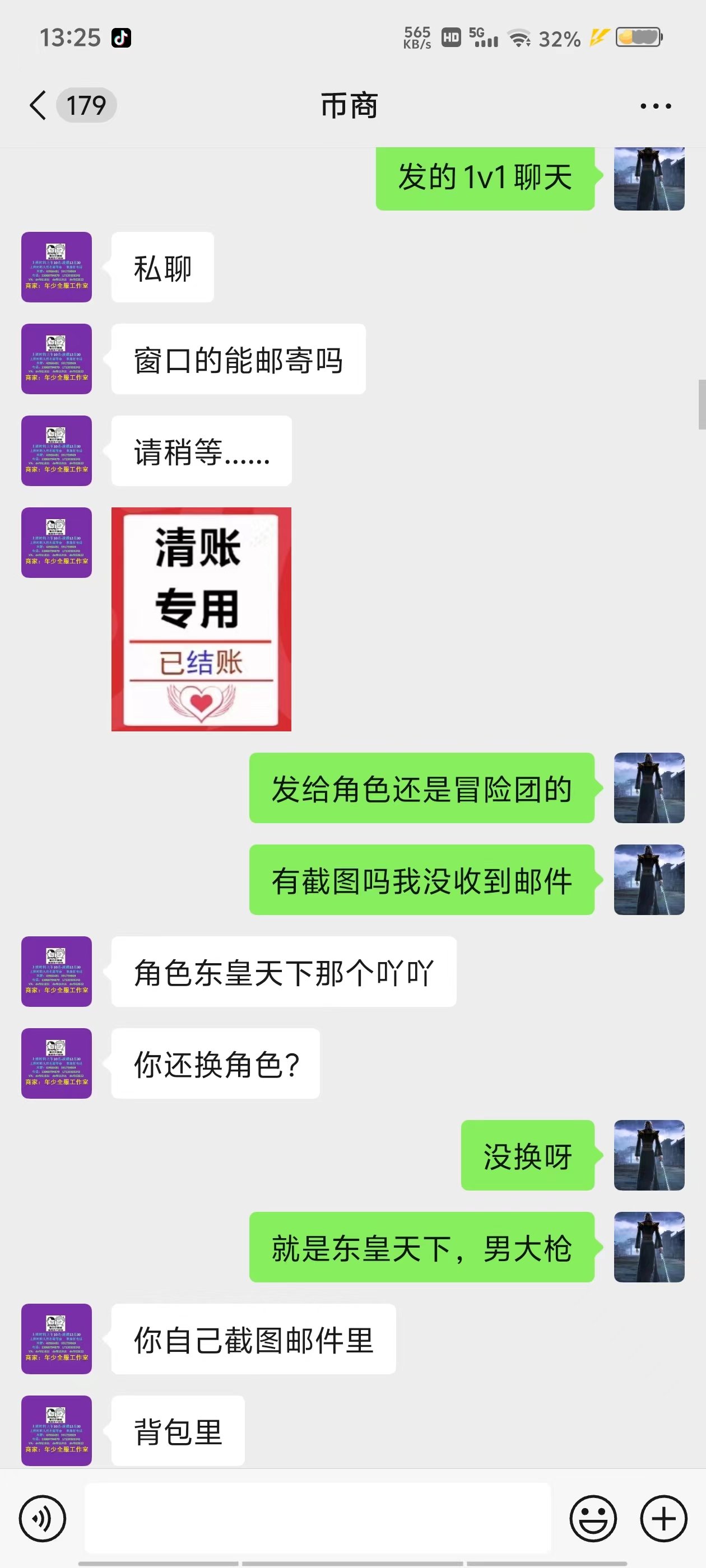This screenshot has height=1568, width=706.
Task: Open the emoji picker
Action: [x=593, y=1519]
